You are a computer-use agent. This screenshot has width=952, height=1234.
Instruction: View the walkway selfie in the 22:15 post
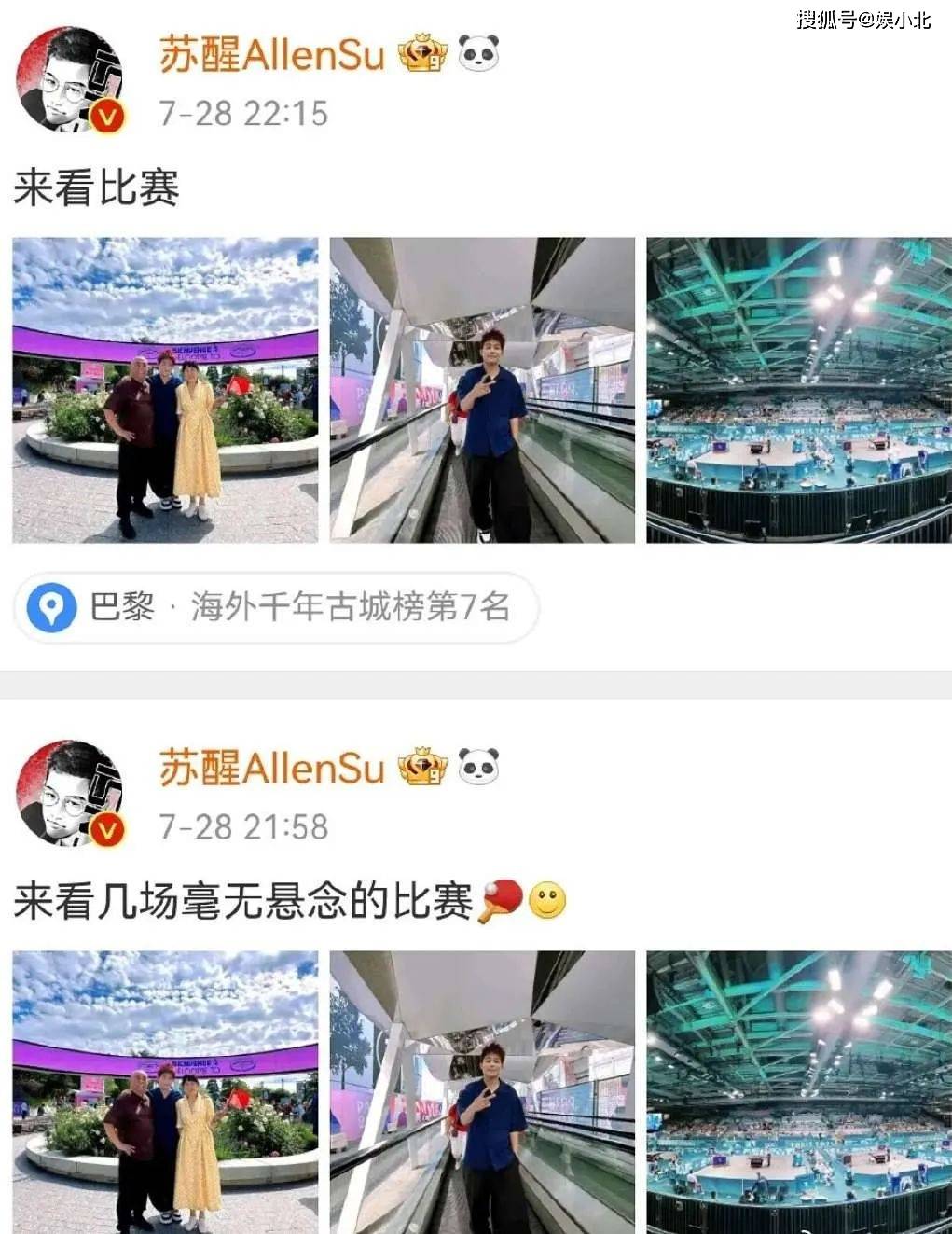point(482,390)
